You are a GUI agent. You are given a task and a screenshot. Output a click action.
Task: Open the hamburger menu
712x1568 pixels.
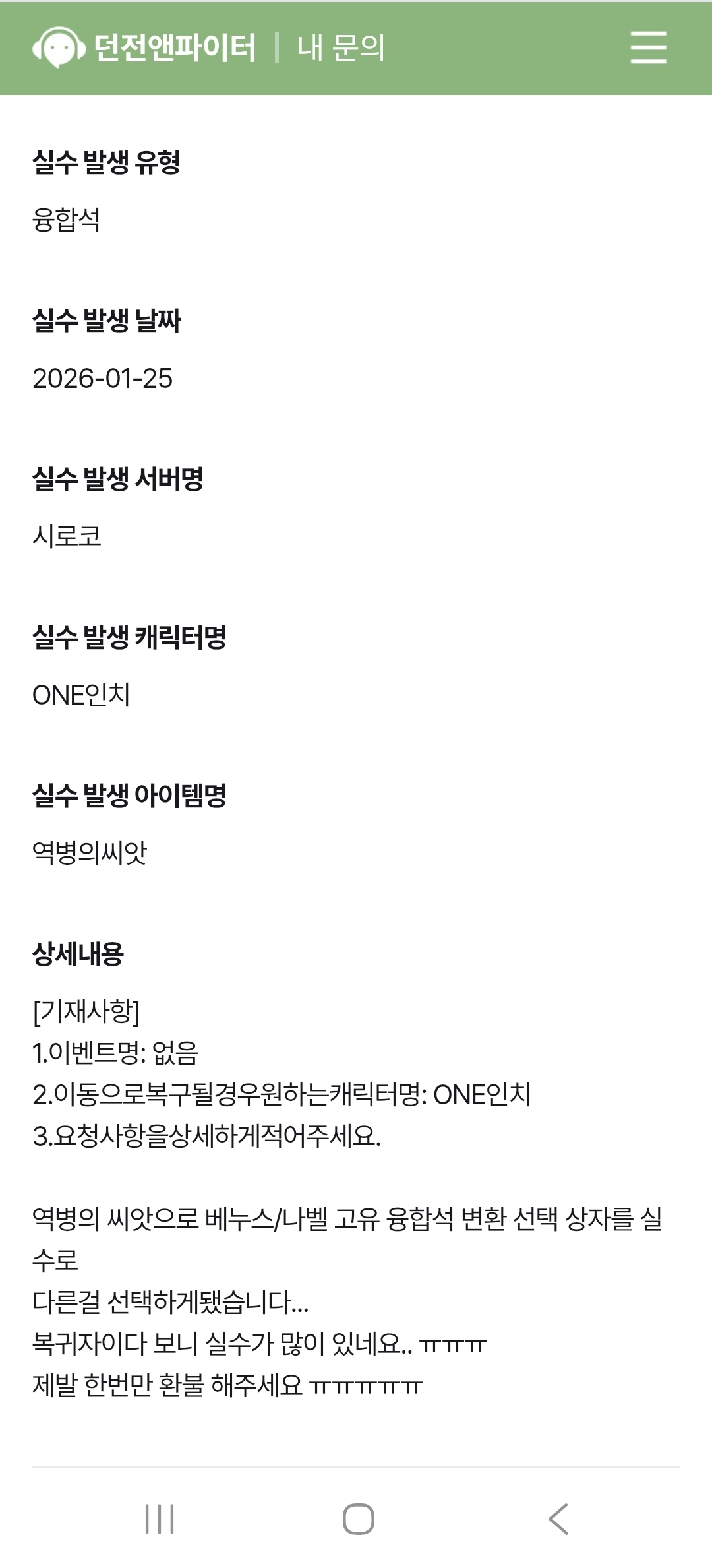tap(648, 47)
